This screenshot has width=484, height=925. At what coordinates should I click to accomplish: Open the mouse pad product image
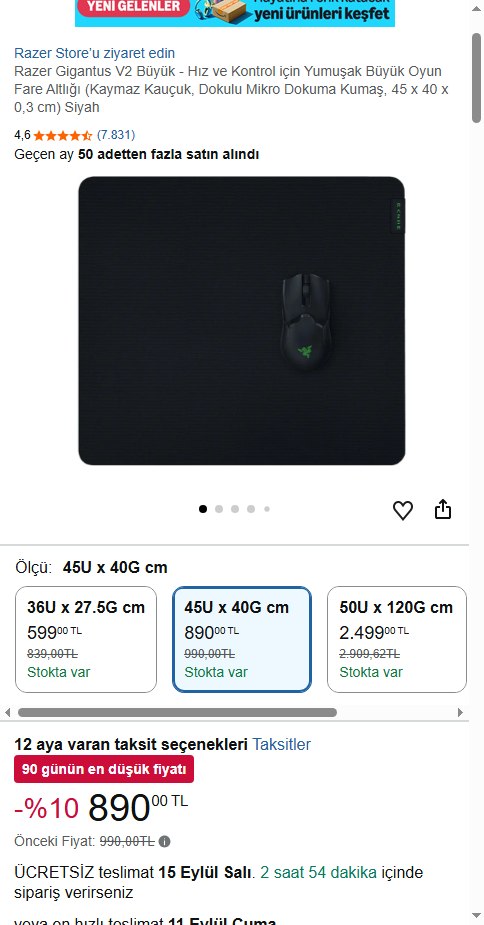pos(242,321)
